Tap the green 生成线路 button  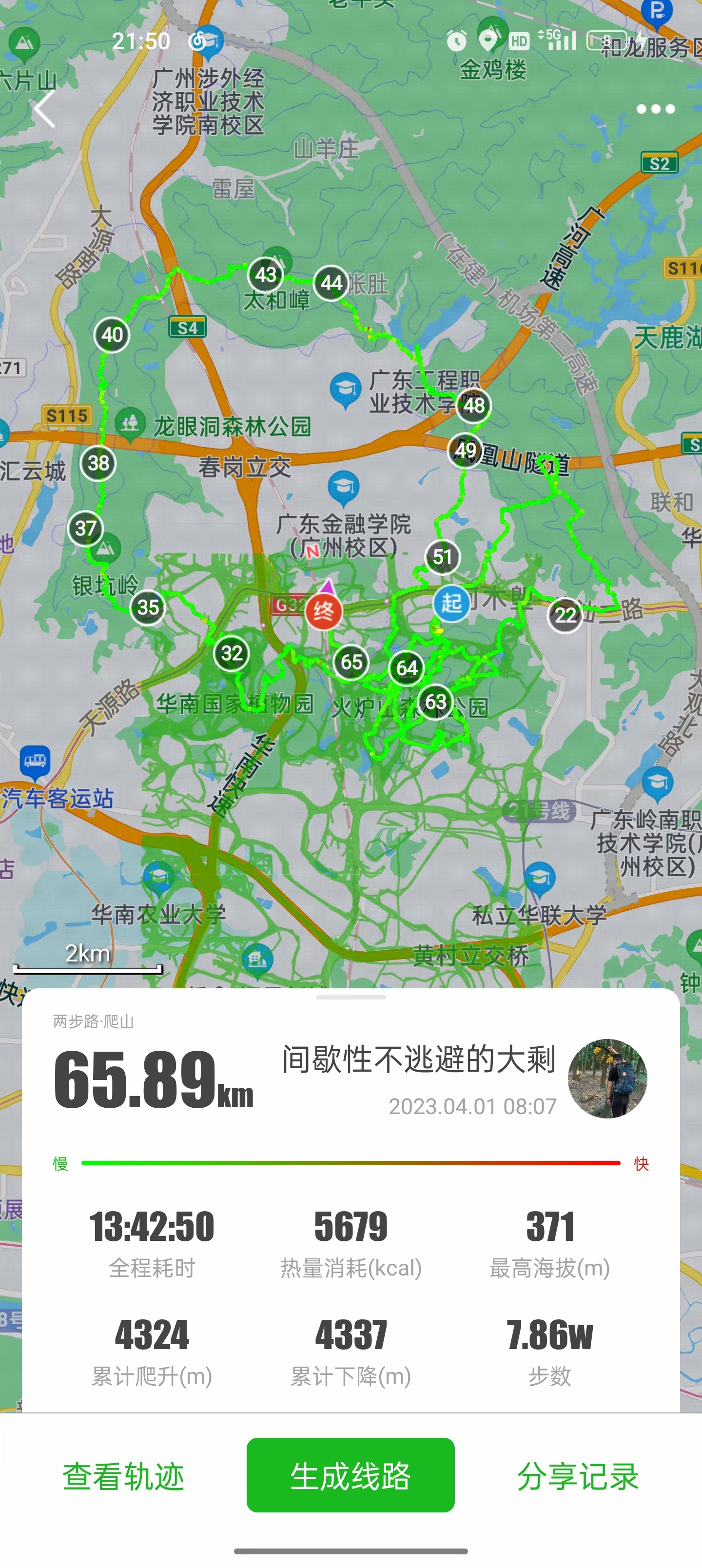tap(350, 1475)
